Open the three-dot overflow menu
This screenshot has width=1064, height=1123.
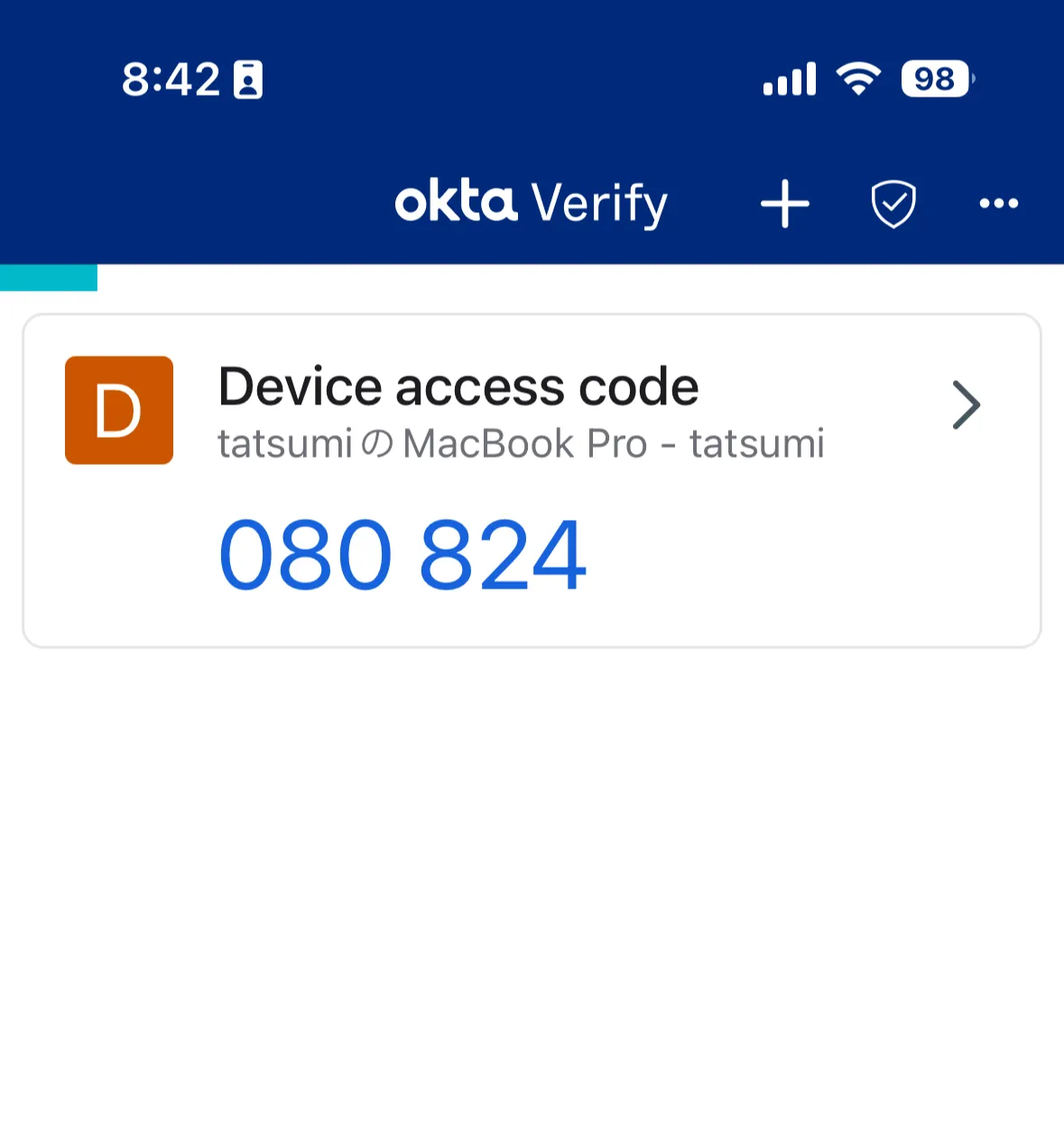[998, 204]
